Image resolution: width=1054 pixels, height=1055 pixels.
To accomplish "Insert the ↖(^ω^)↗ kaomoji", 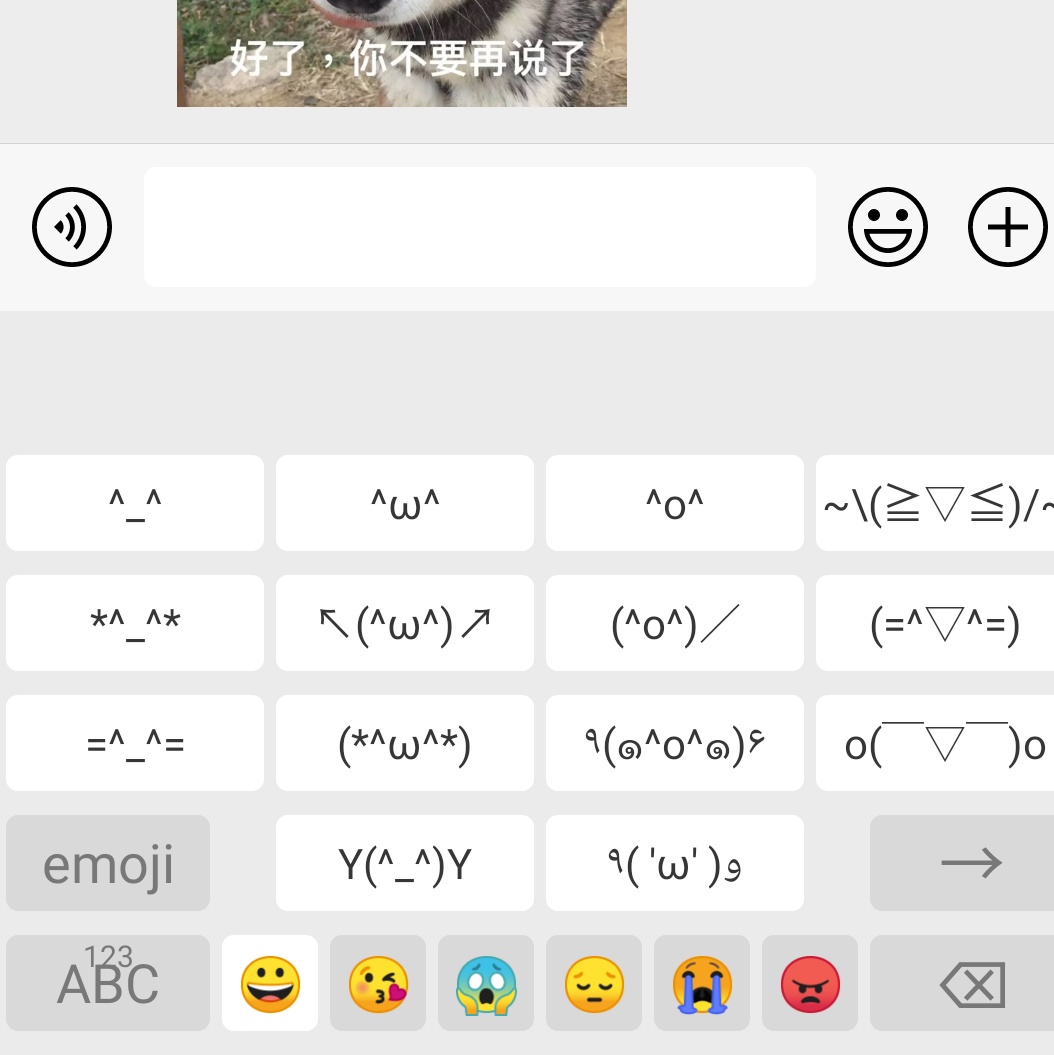I will [405, 623].
